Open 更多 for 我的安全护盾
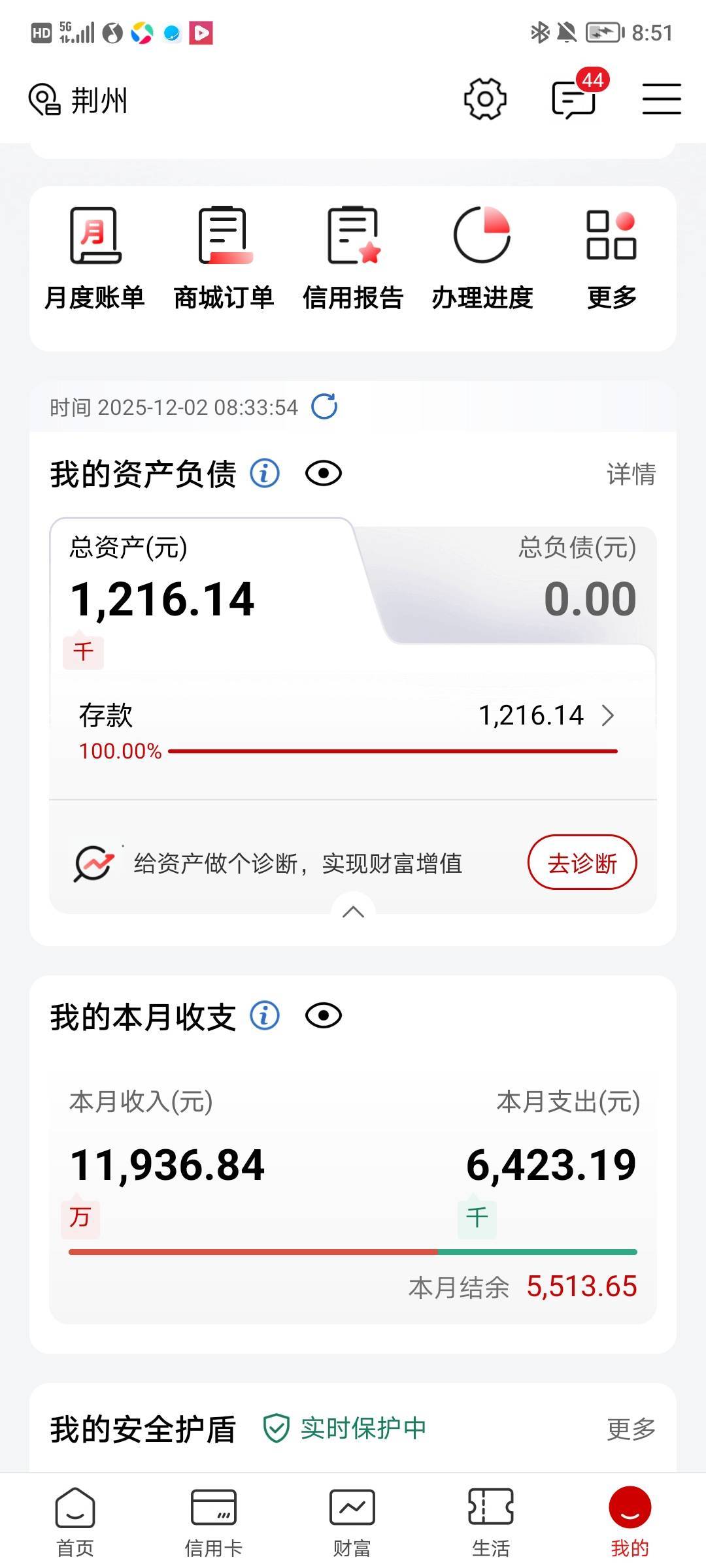 point(631,1429)
